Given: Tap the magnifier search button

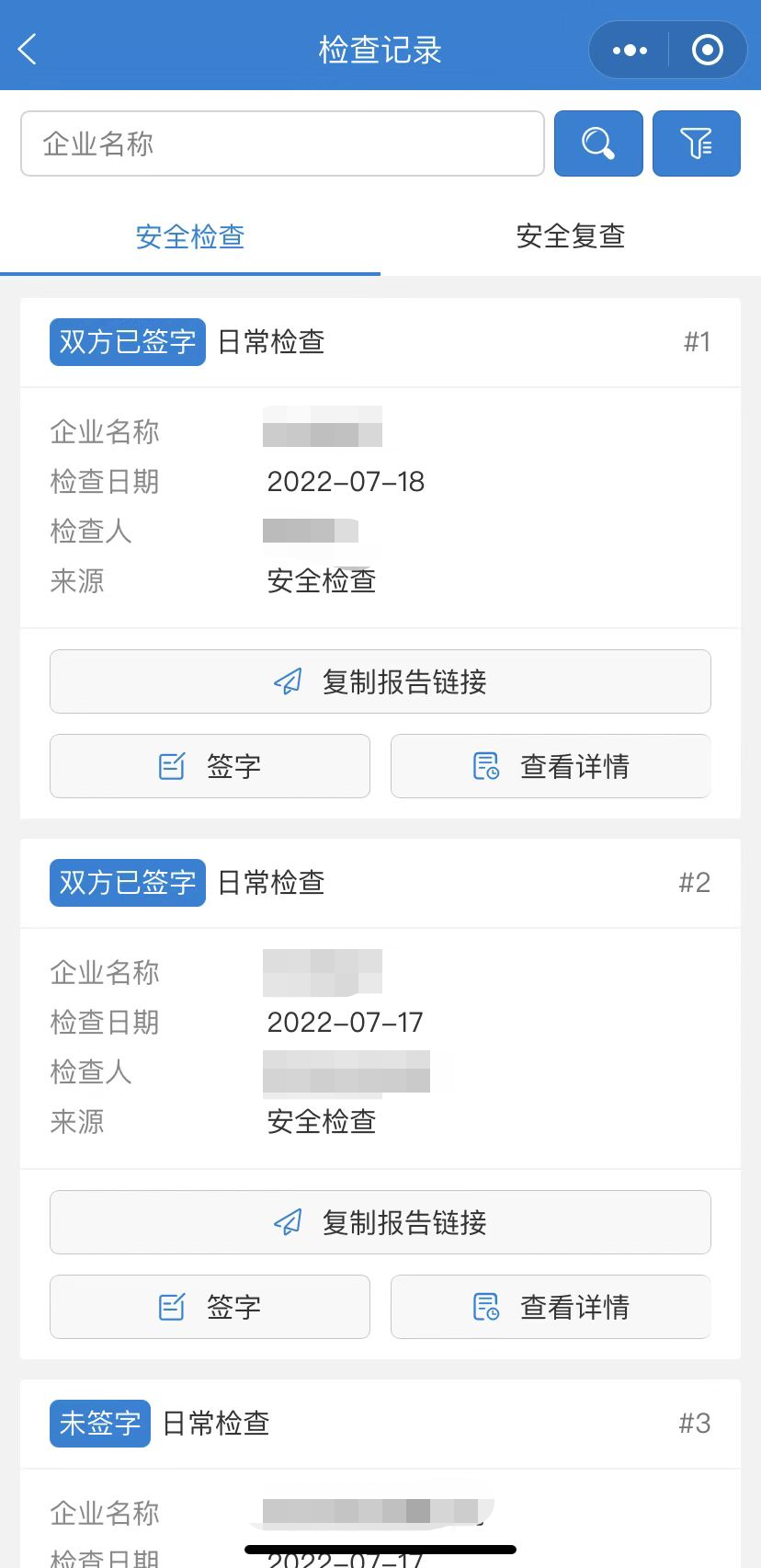Looking at the screenshot, I should pos(598,143).
